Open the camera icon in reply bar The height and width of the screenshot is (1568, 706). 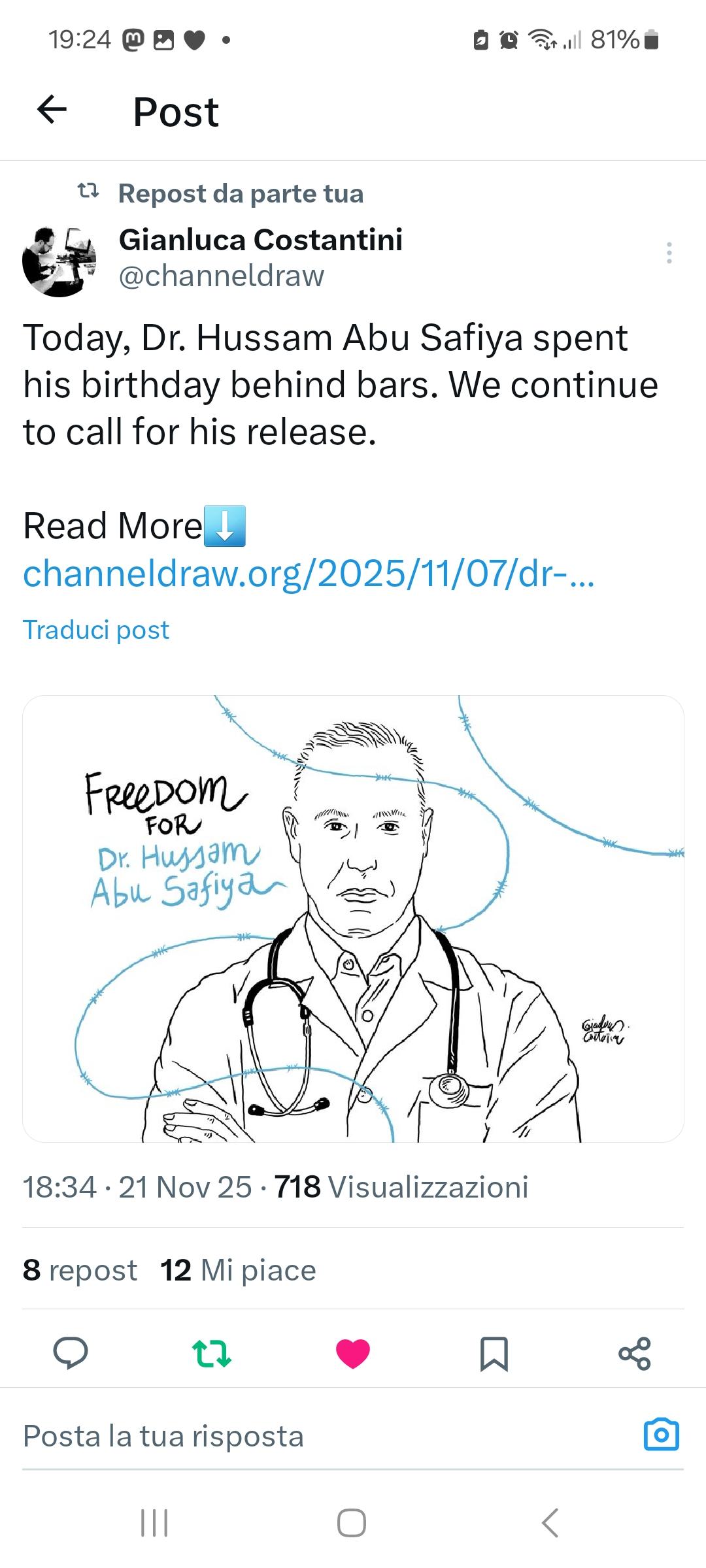tap(662, 1435)
